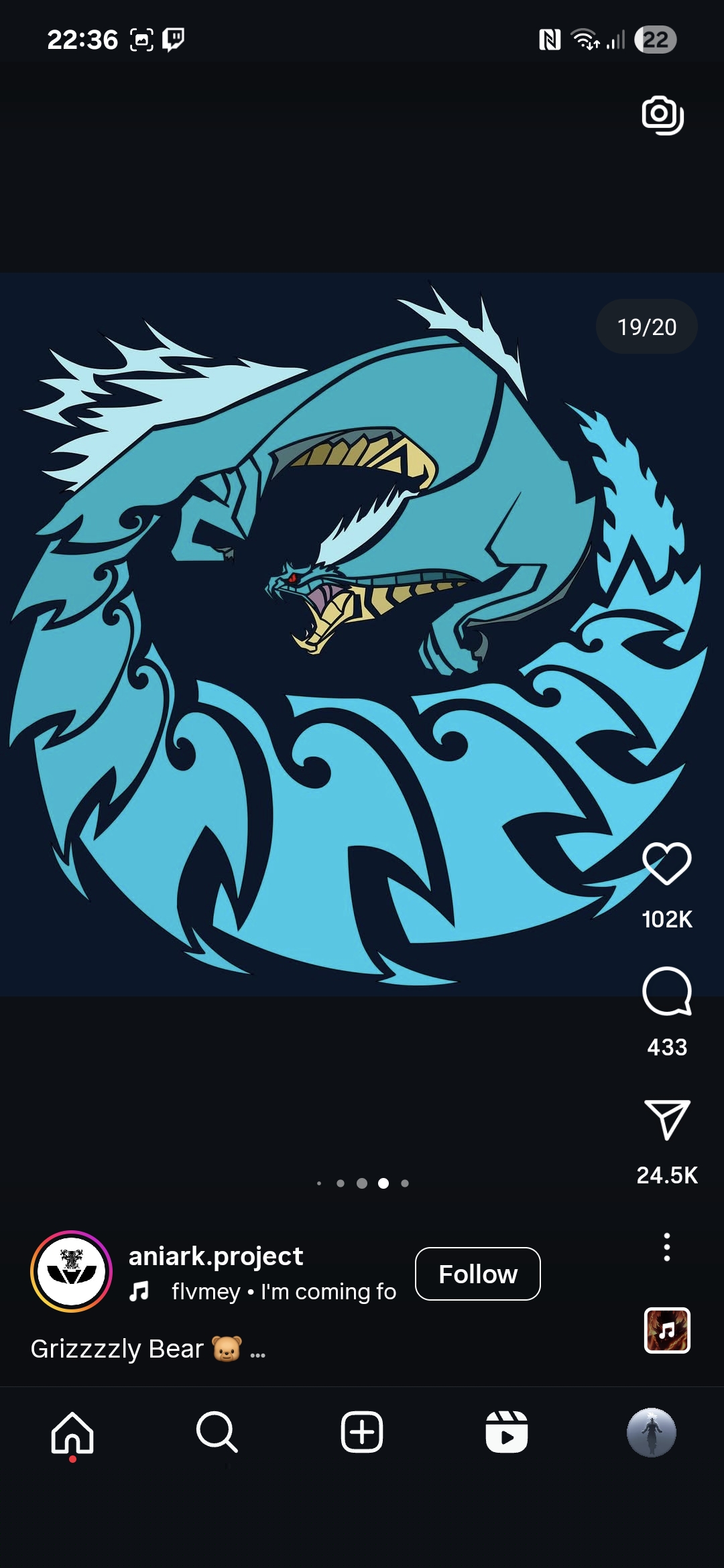The width and height of the screenshot is (724, 1568).
Task: Switch to the Reels tab
Action: point(506,1433)
